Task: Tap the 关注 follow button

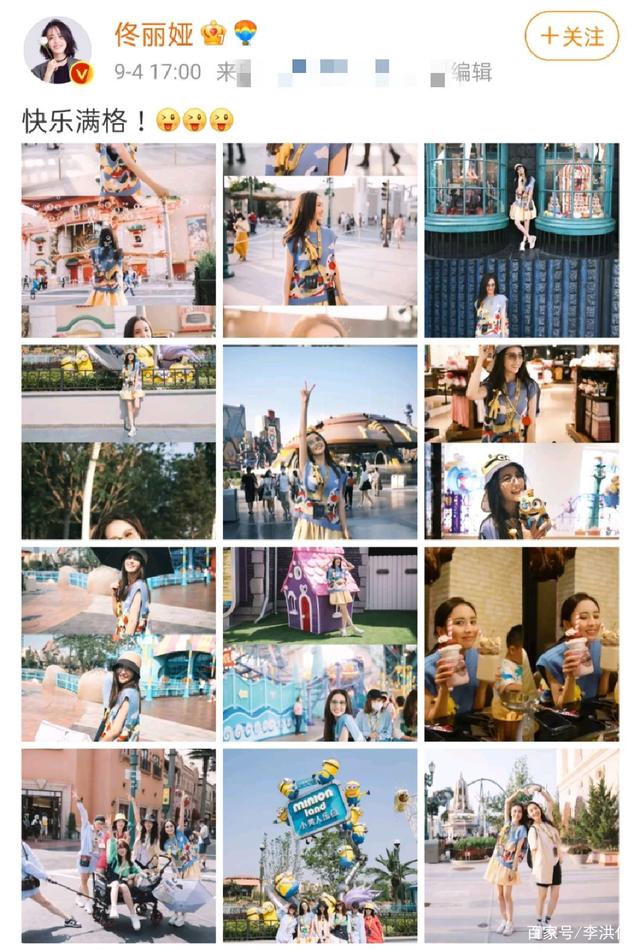Action: pyautogui.click(x=573, y=37)
